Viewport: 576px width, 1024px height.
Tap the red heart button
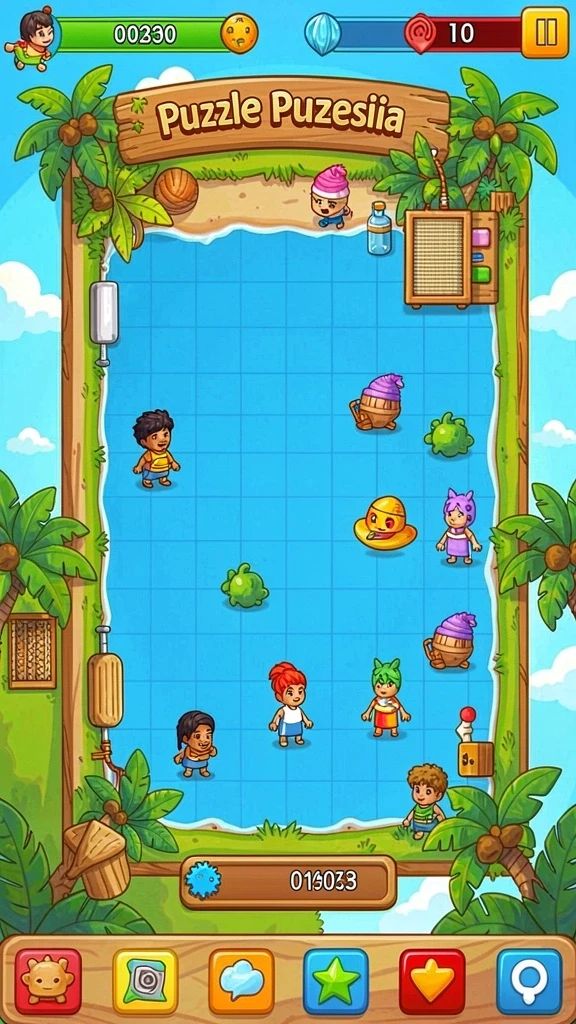(432, 981)
